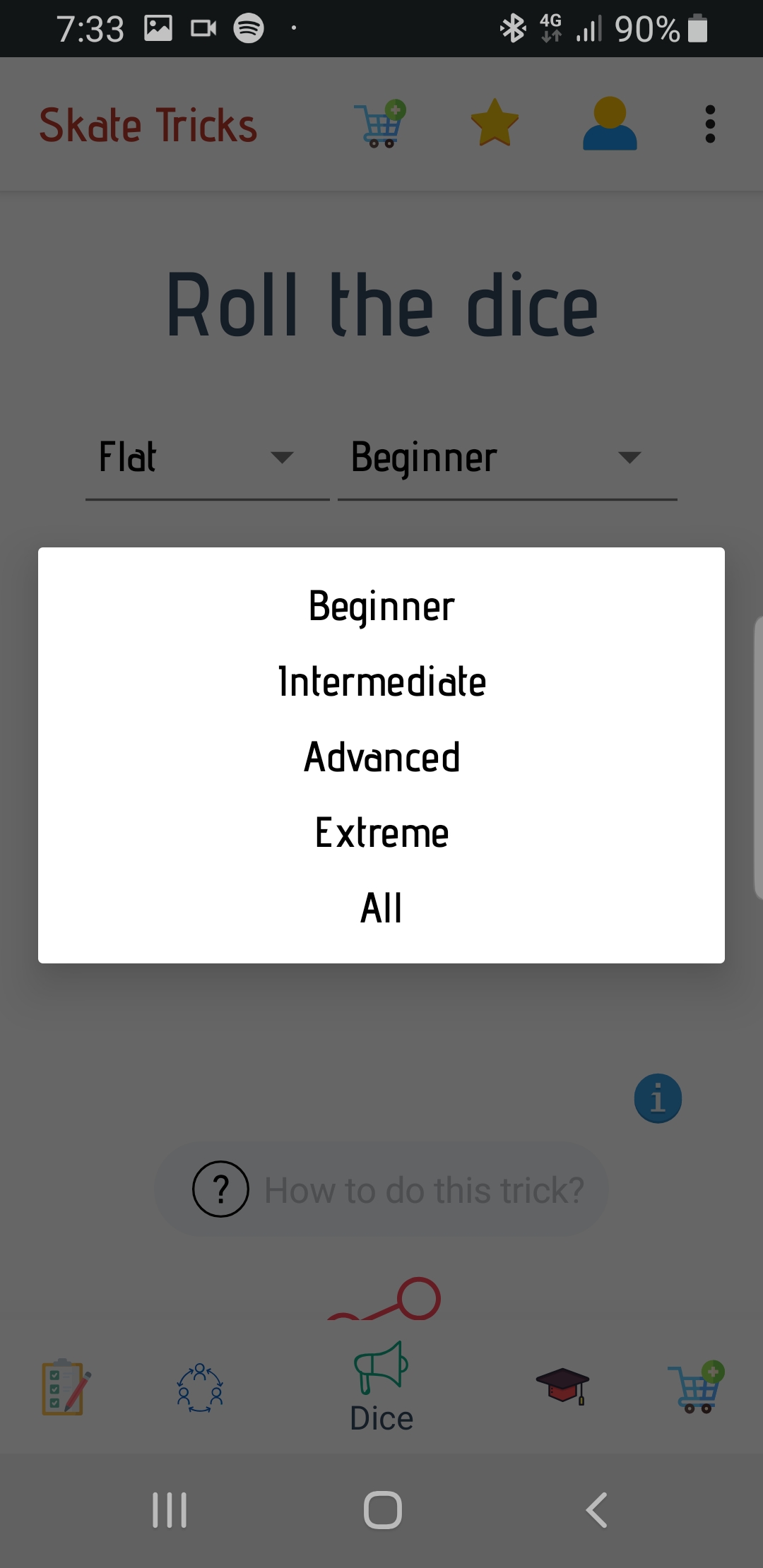Tap the system home button

click(382, 1510)
